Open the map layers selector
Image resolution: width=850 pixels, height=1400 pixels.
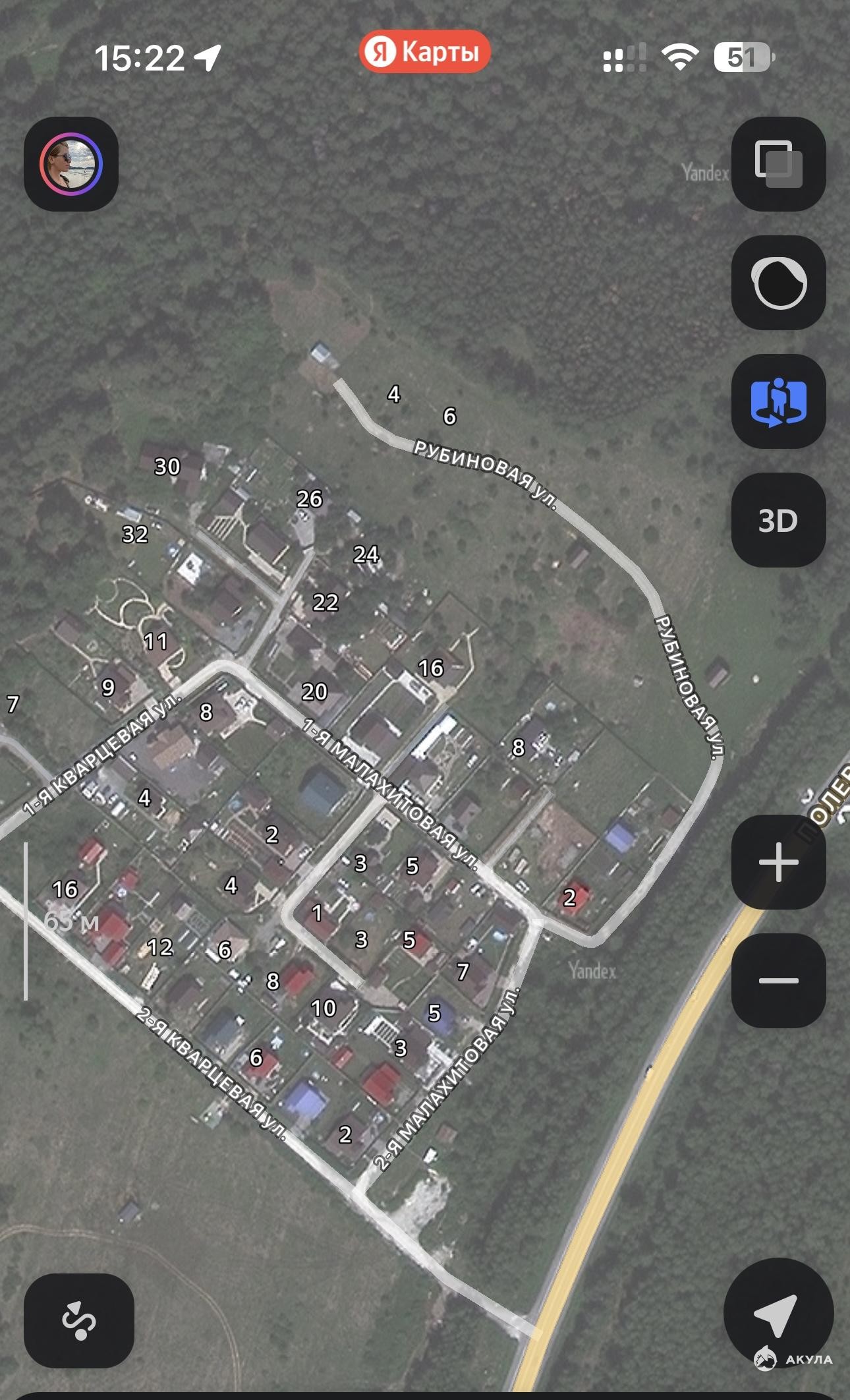(x=779, y=164)
